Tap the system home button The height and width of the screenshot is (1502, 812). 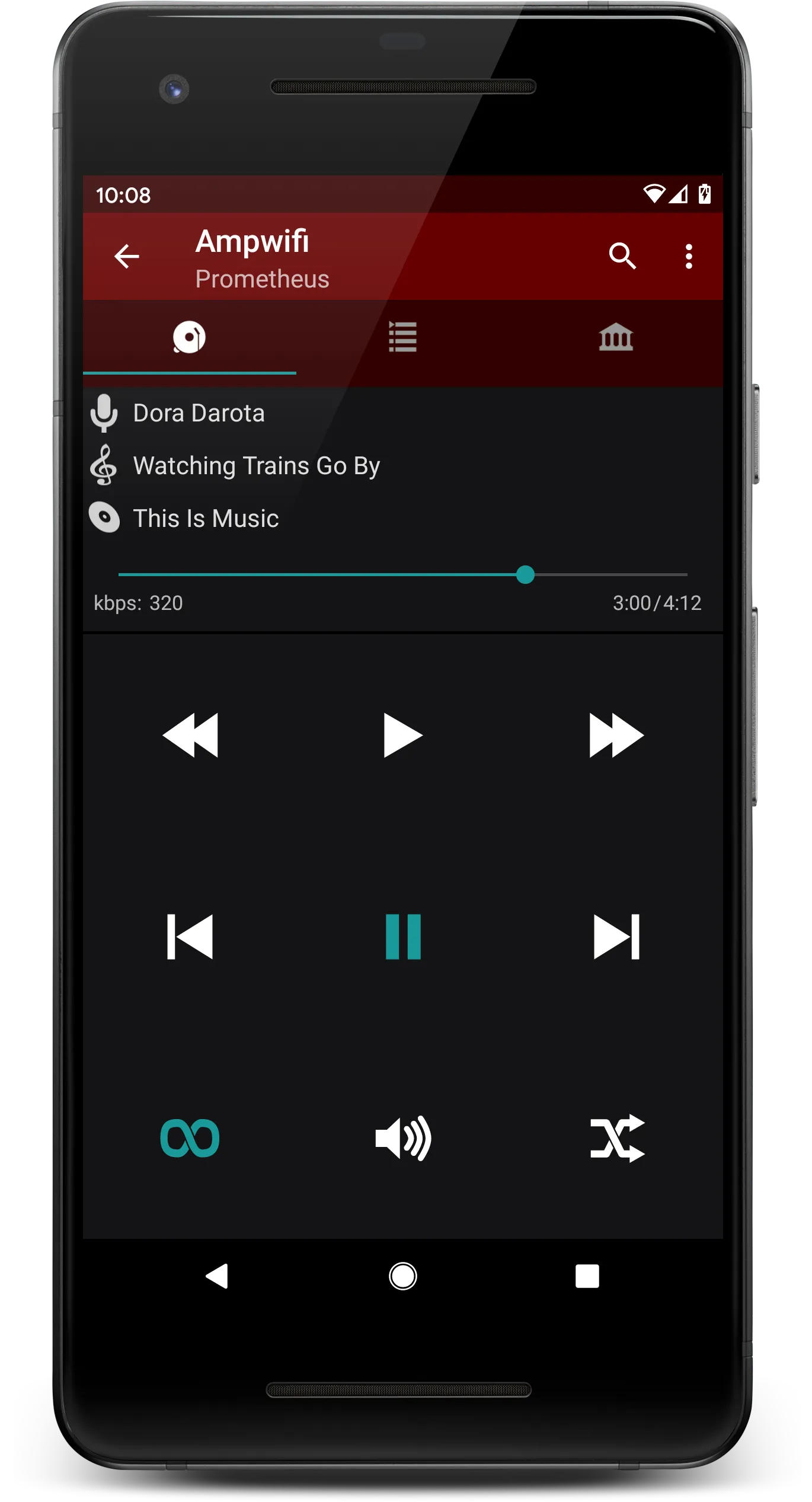(403, 1276)
